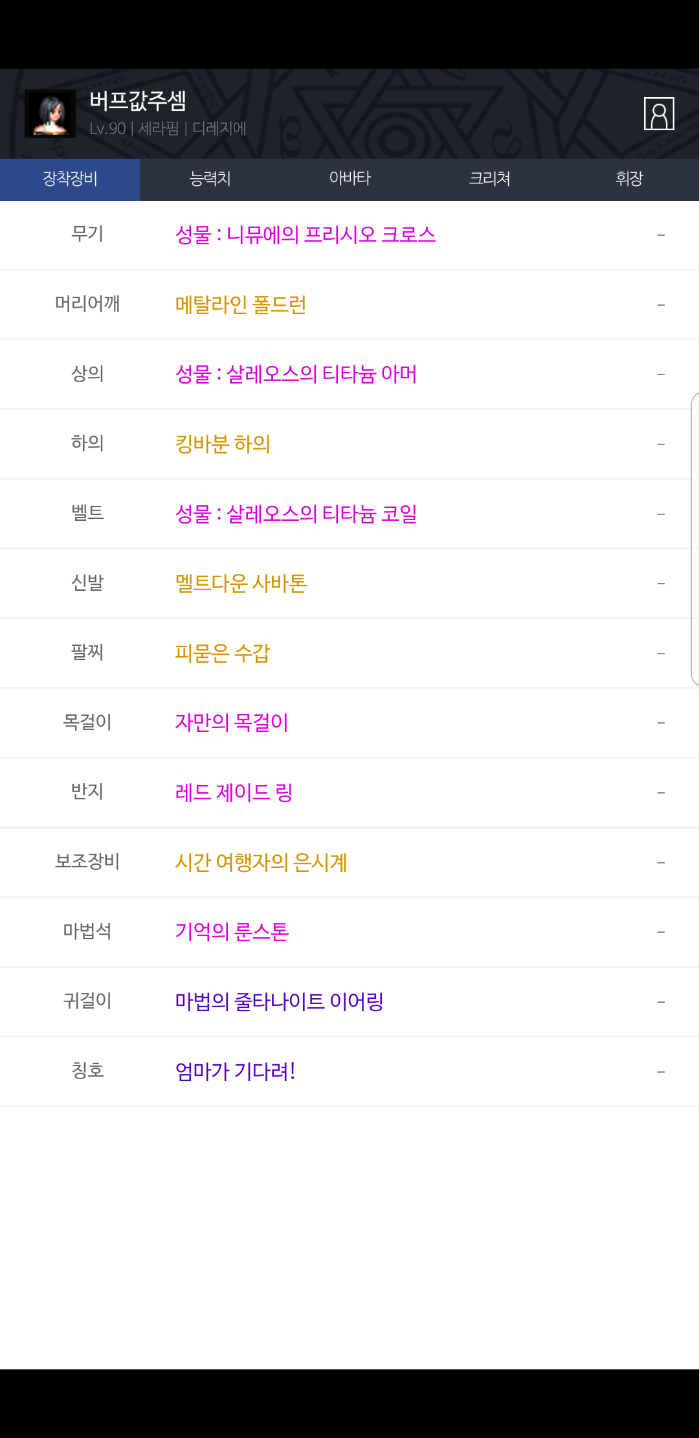Switch to the 휘장 tab

pos(629,179)
